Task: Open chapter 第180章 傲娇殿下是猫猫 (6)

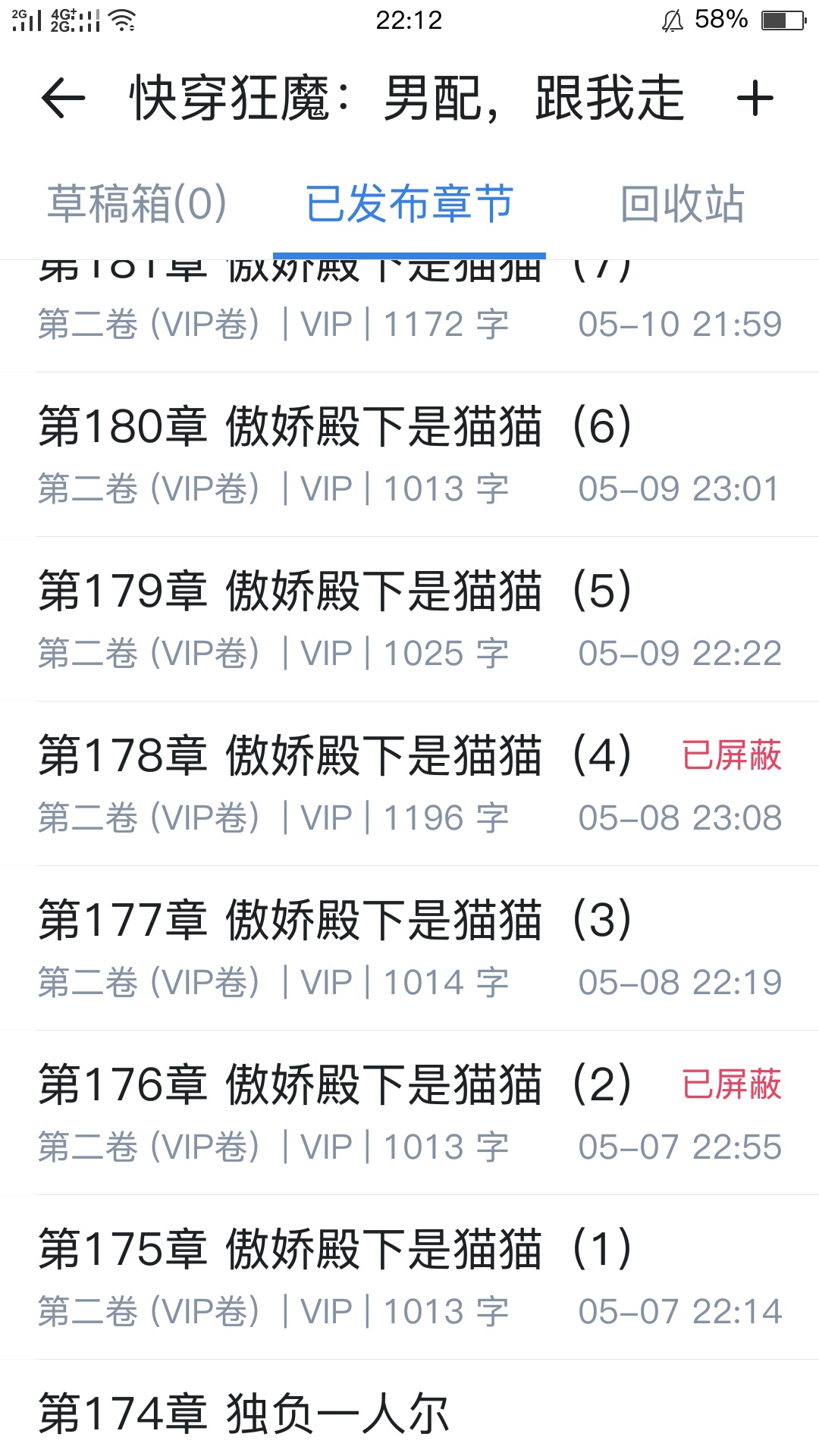Action: pos(409,454)
